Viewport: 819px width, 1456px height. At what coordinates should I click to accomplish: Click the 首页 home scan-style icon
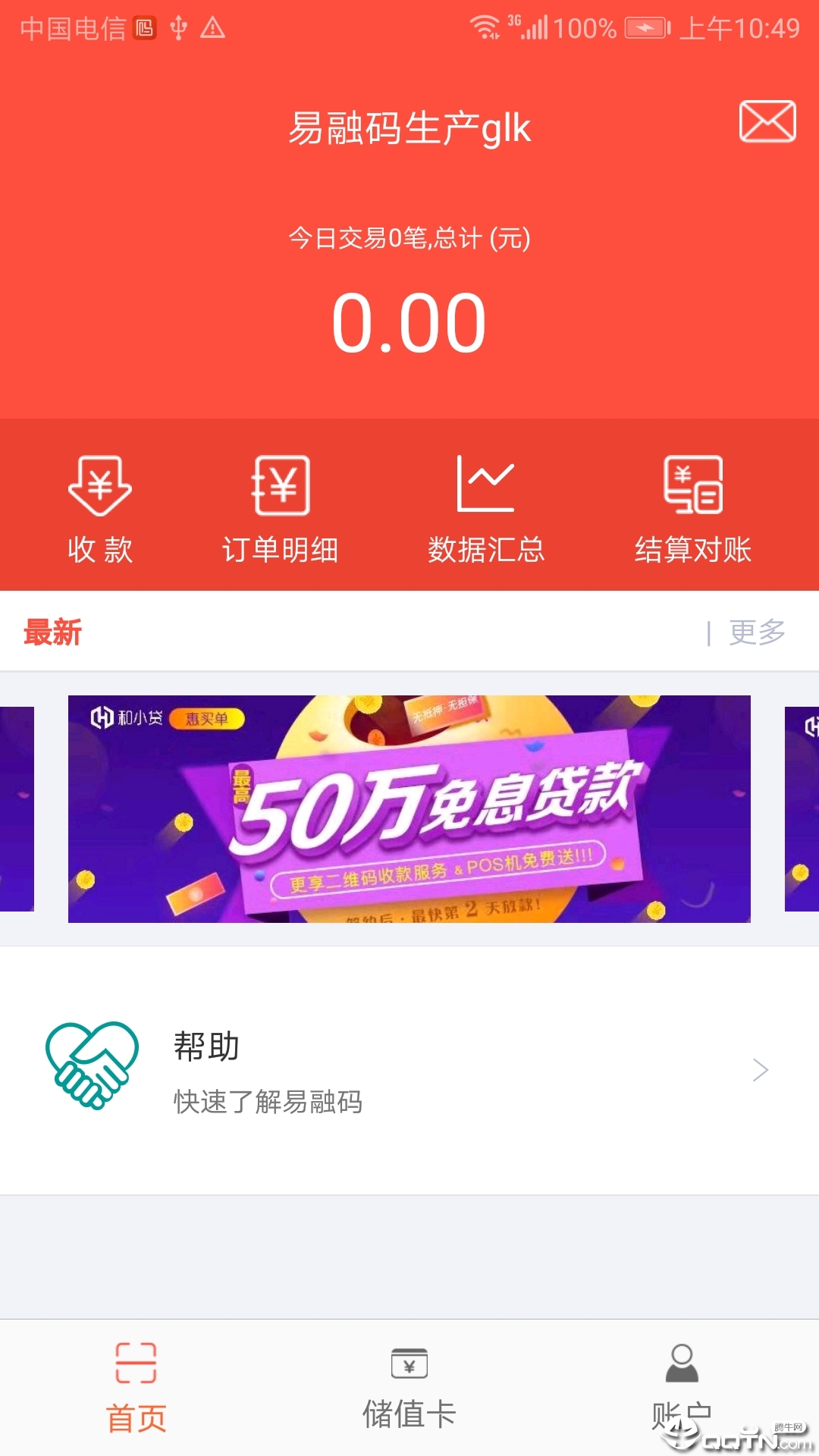(136, 1361)
